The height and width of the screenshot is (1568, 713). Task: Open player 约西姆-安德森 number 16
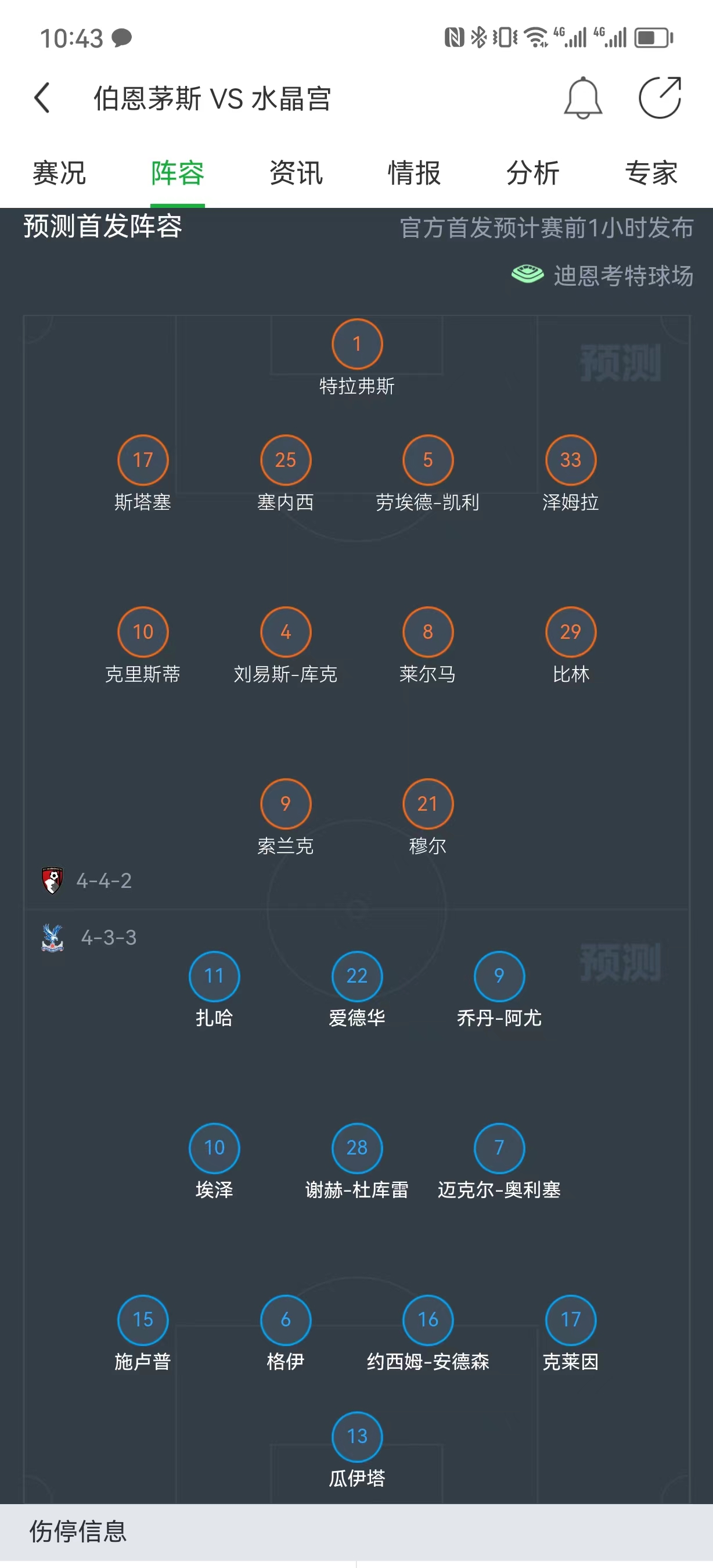pyautogui.click(x=428, y=1319)
